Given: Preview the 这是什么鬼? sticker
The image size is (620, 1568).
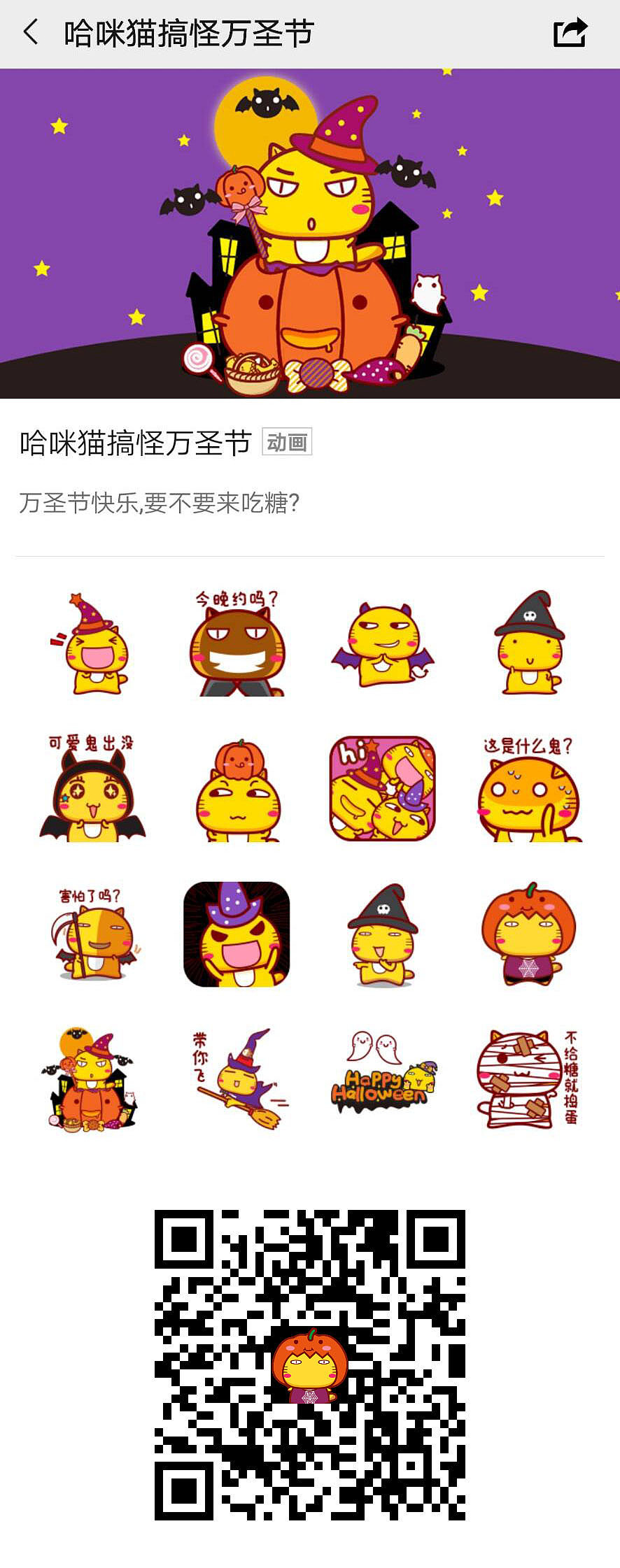Looking at the screenshot, I should tap(528, 789).
